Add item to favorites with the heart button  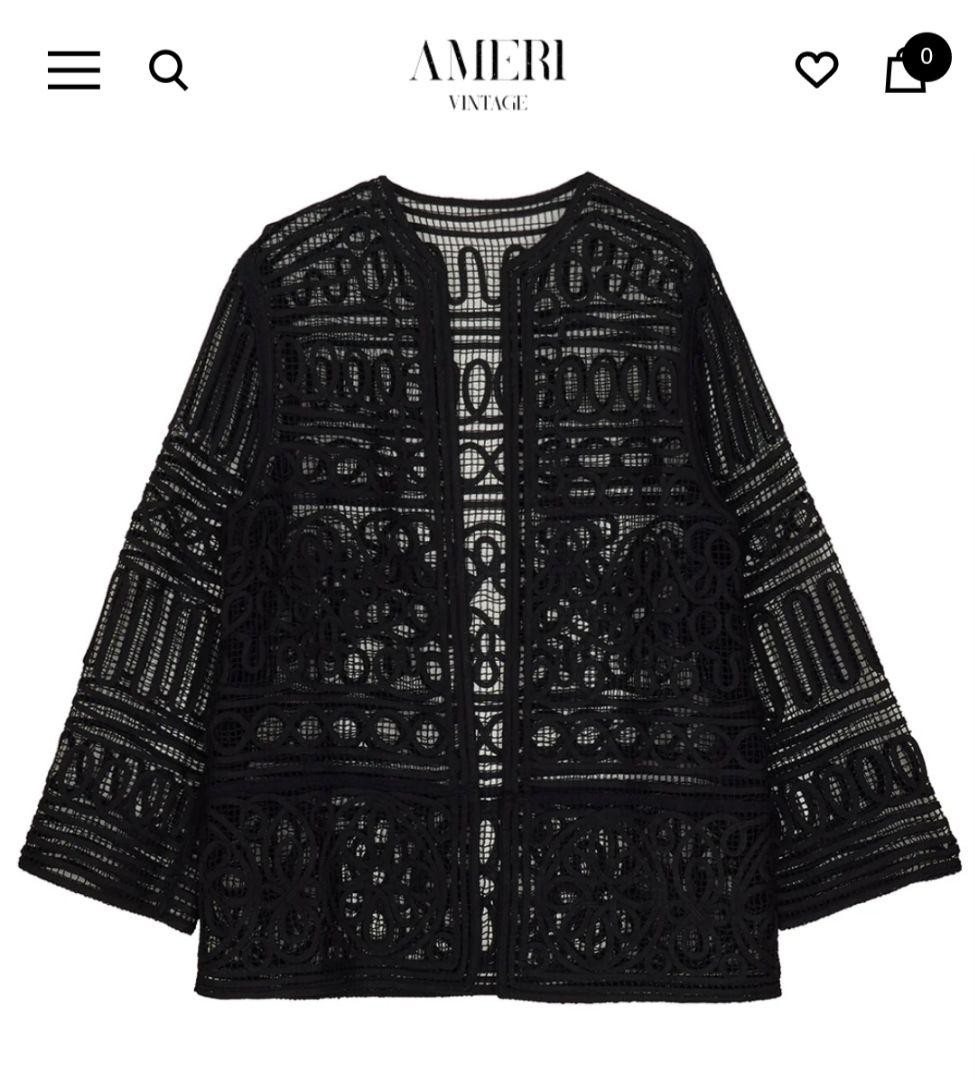pyautogui.click(x=818, y=70)
